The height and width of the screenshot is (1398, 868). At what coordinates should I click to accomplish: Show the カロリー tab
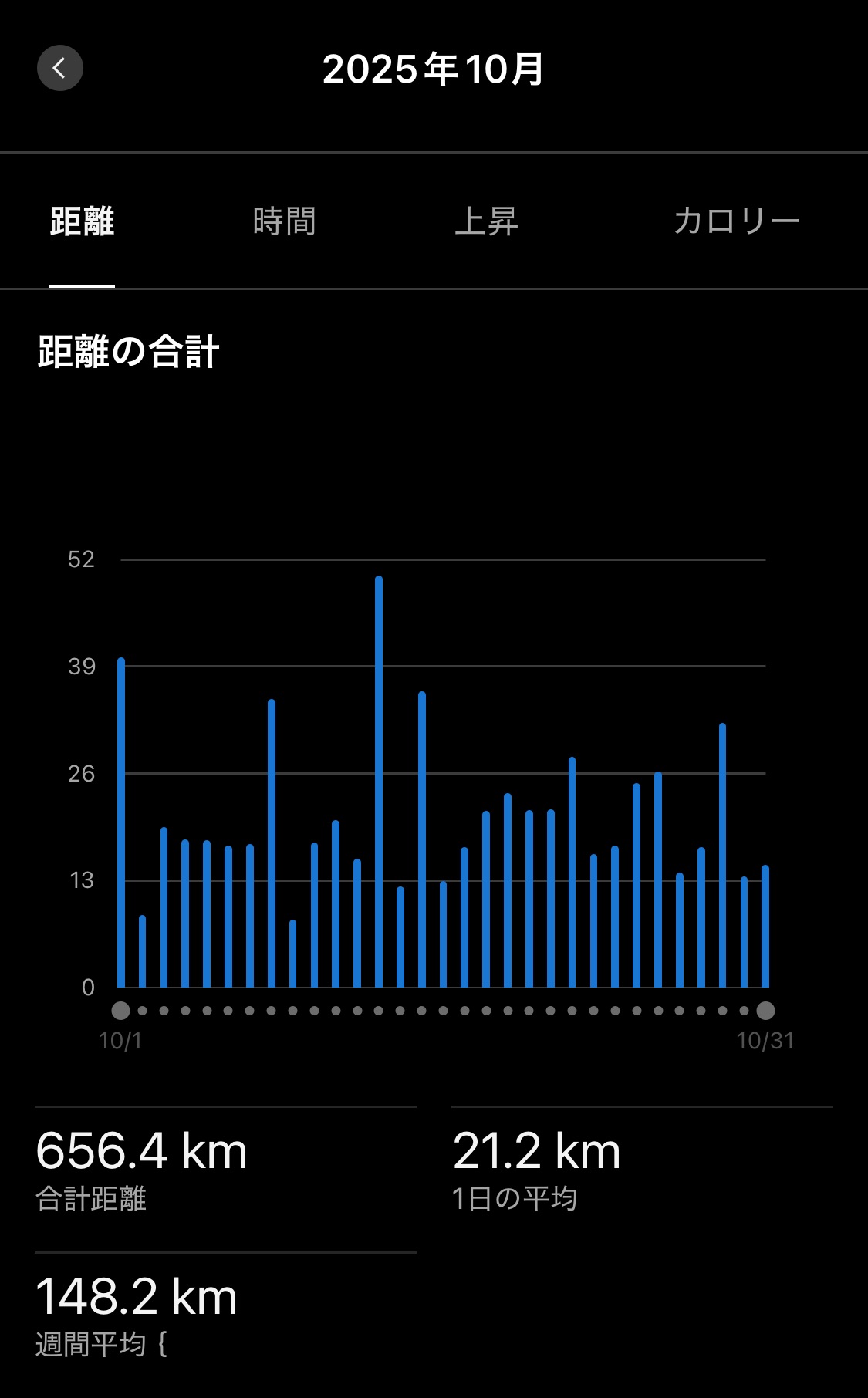tap(736, 221)
